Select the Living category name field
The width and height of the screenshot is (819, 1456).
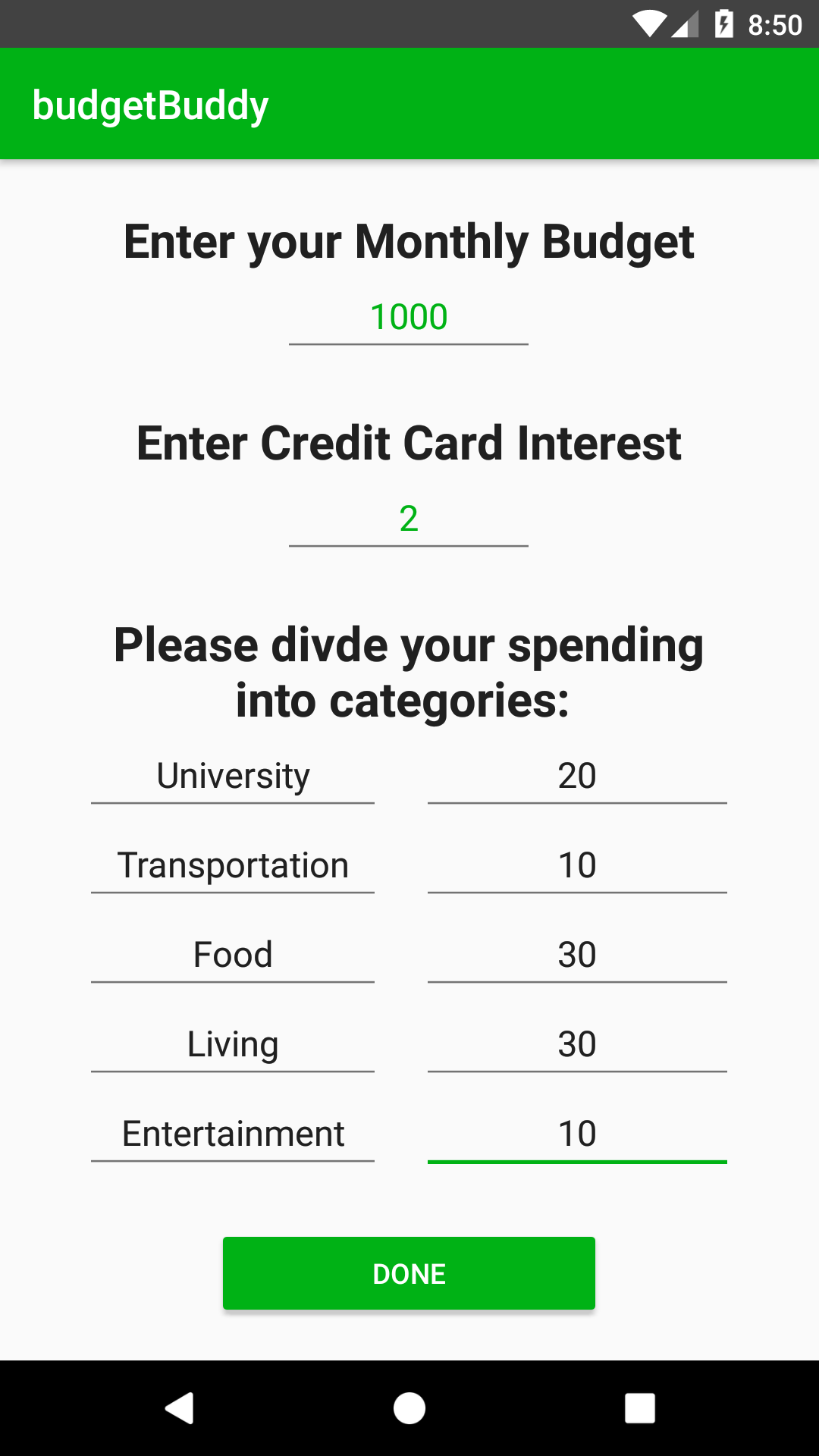pos(233,1045)
